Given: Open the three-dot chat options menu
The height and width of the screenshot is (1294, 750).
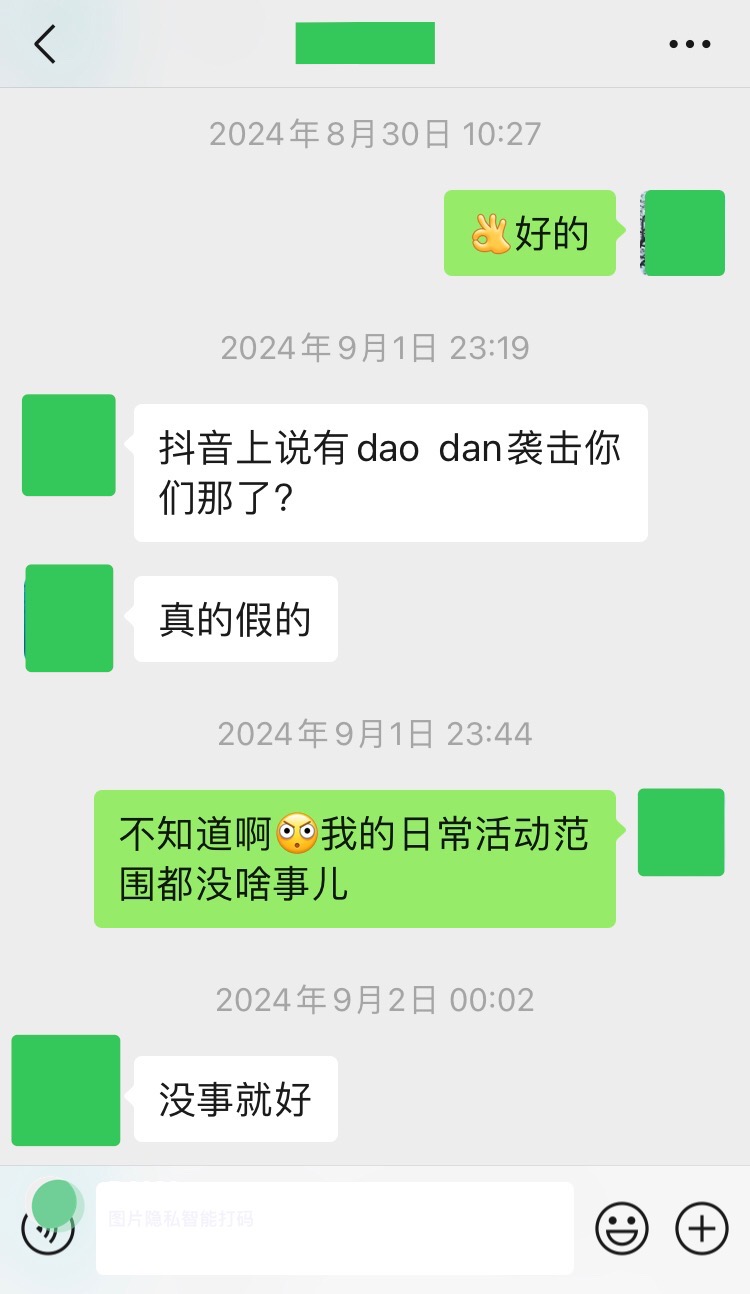Looking at the screenshot, I should click(x=689, y=45).
